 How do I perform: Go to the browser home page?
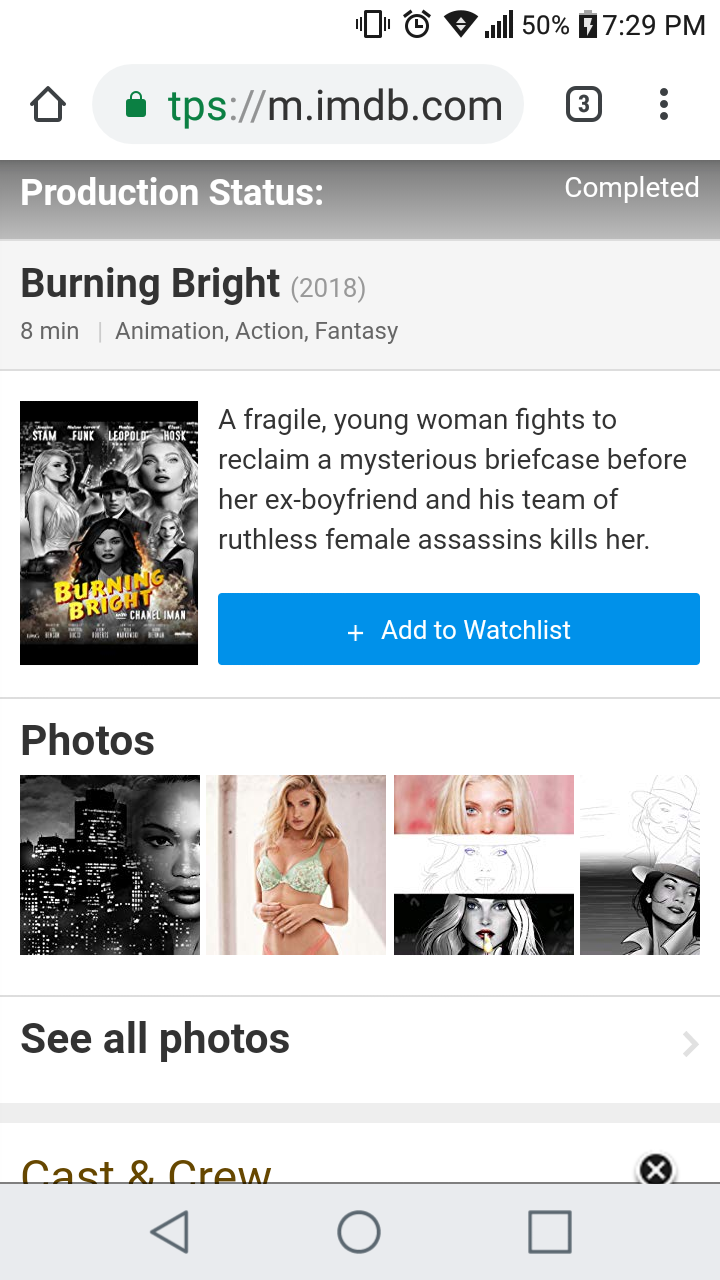coord(48,104)
